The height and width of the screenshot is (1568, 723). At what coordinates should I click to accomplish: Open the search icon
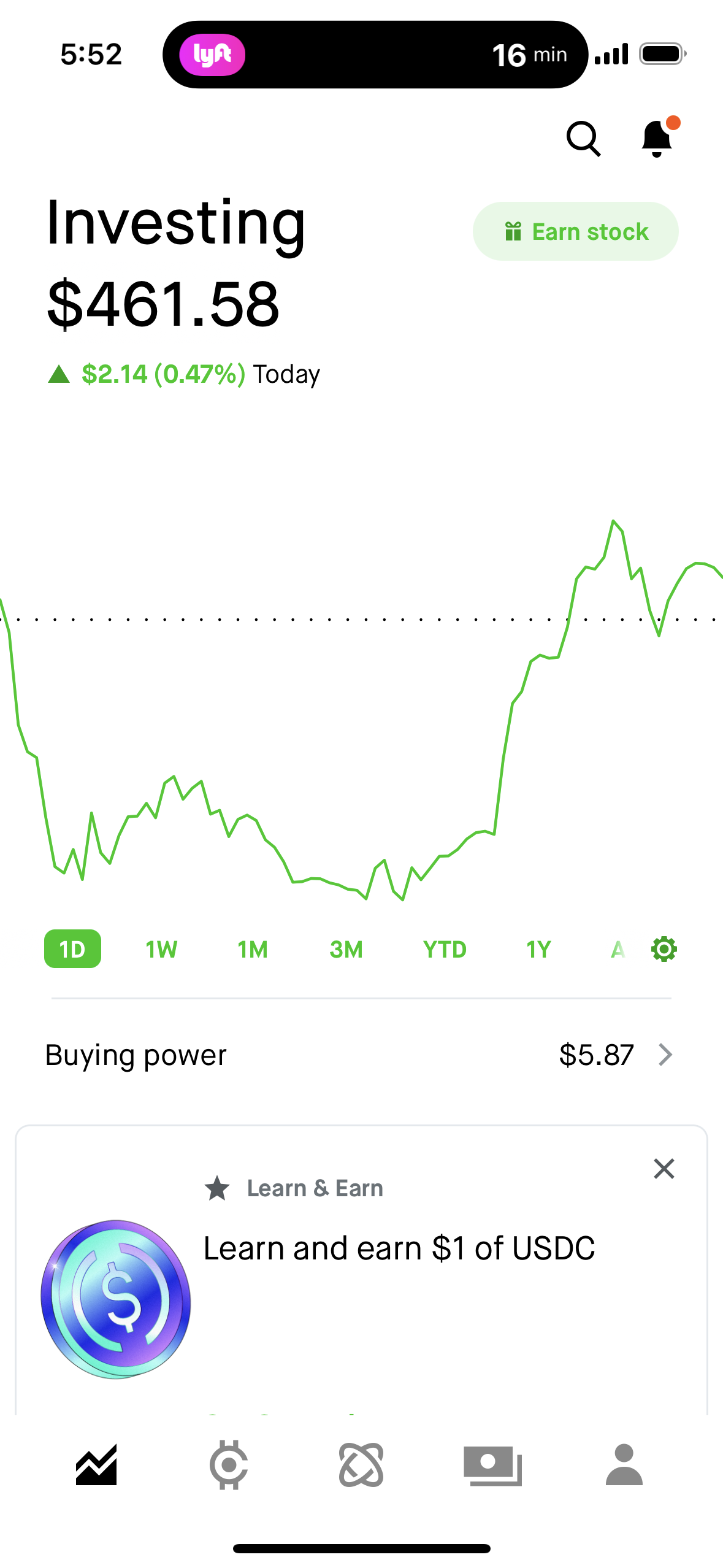pos(583,139)
